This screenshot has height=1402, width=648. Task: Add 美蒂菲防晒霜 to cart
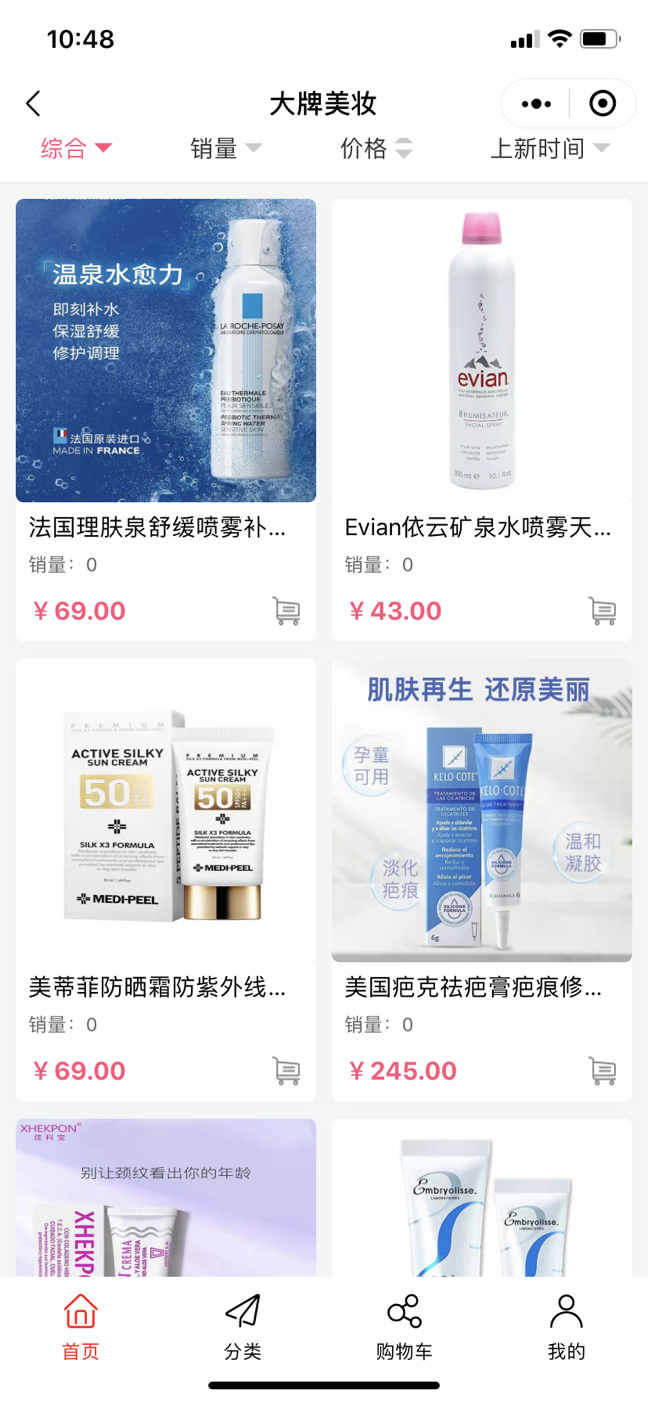287,1071
